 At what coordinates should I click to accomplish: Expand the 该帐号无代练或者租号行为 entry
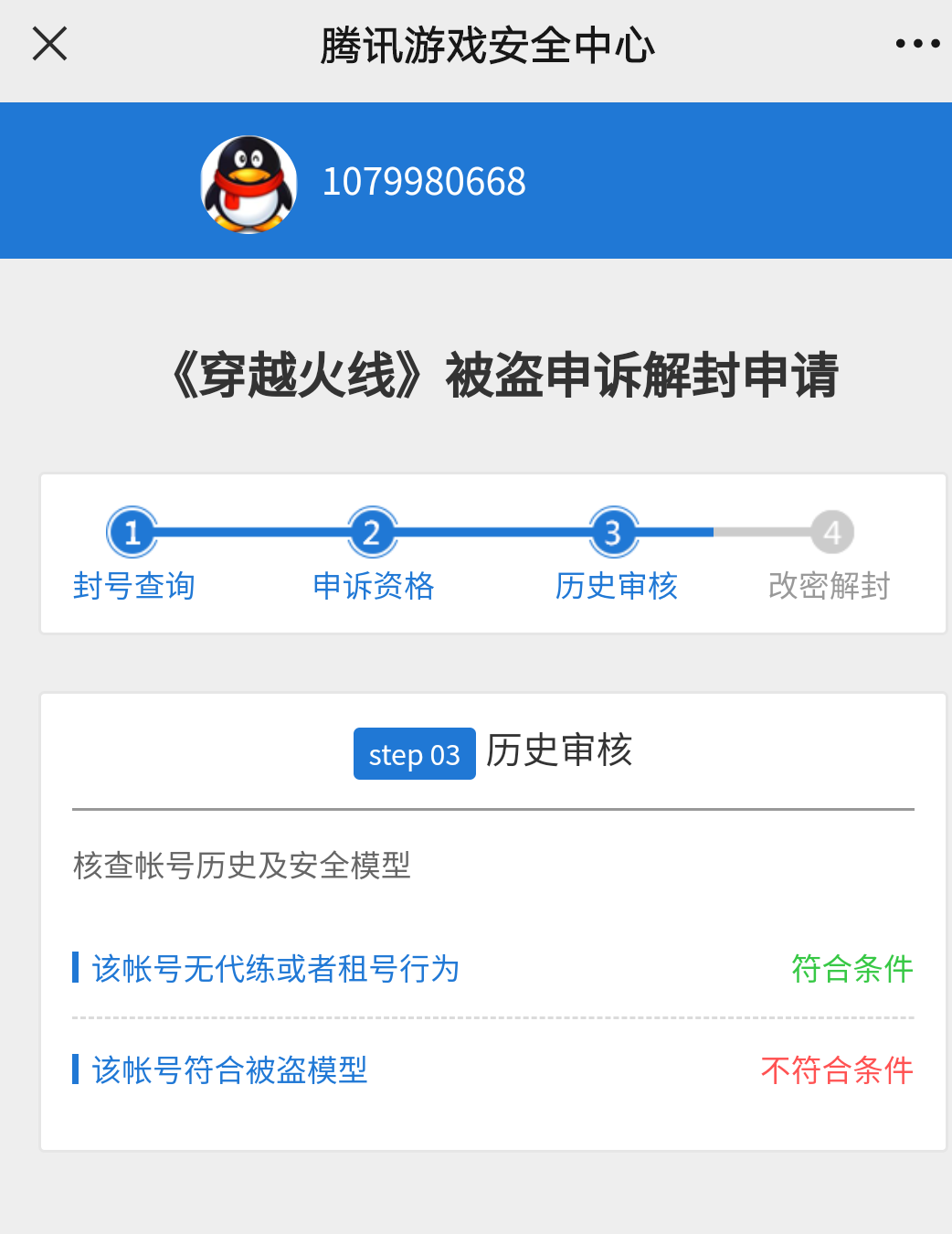(274, 970)
